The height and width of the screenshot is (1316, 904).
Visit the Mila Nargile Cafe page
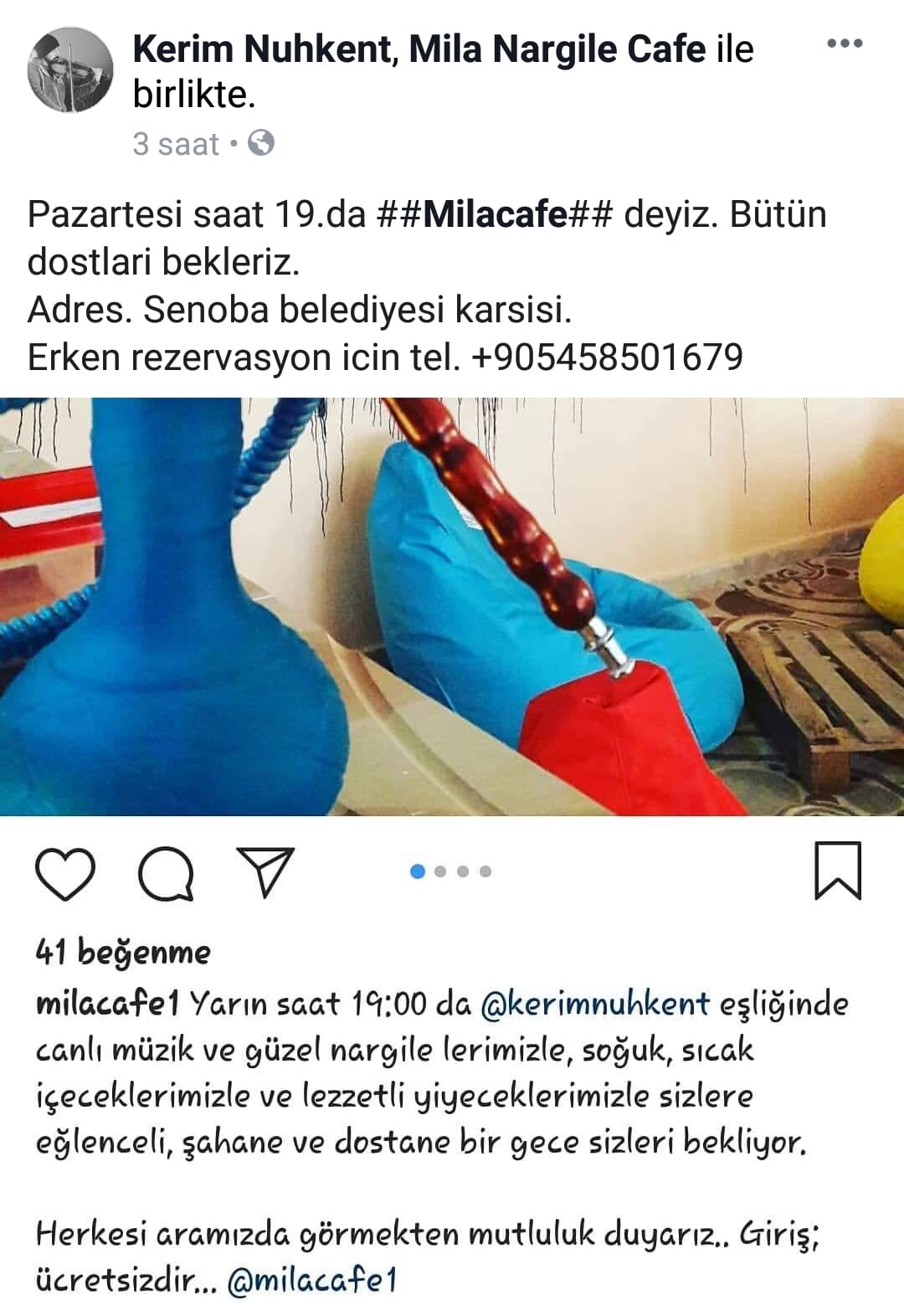click(557, 49)
